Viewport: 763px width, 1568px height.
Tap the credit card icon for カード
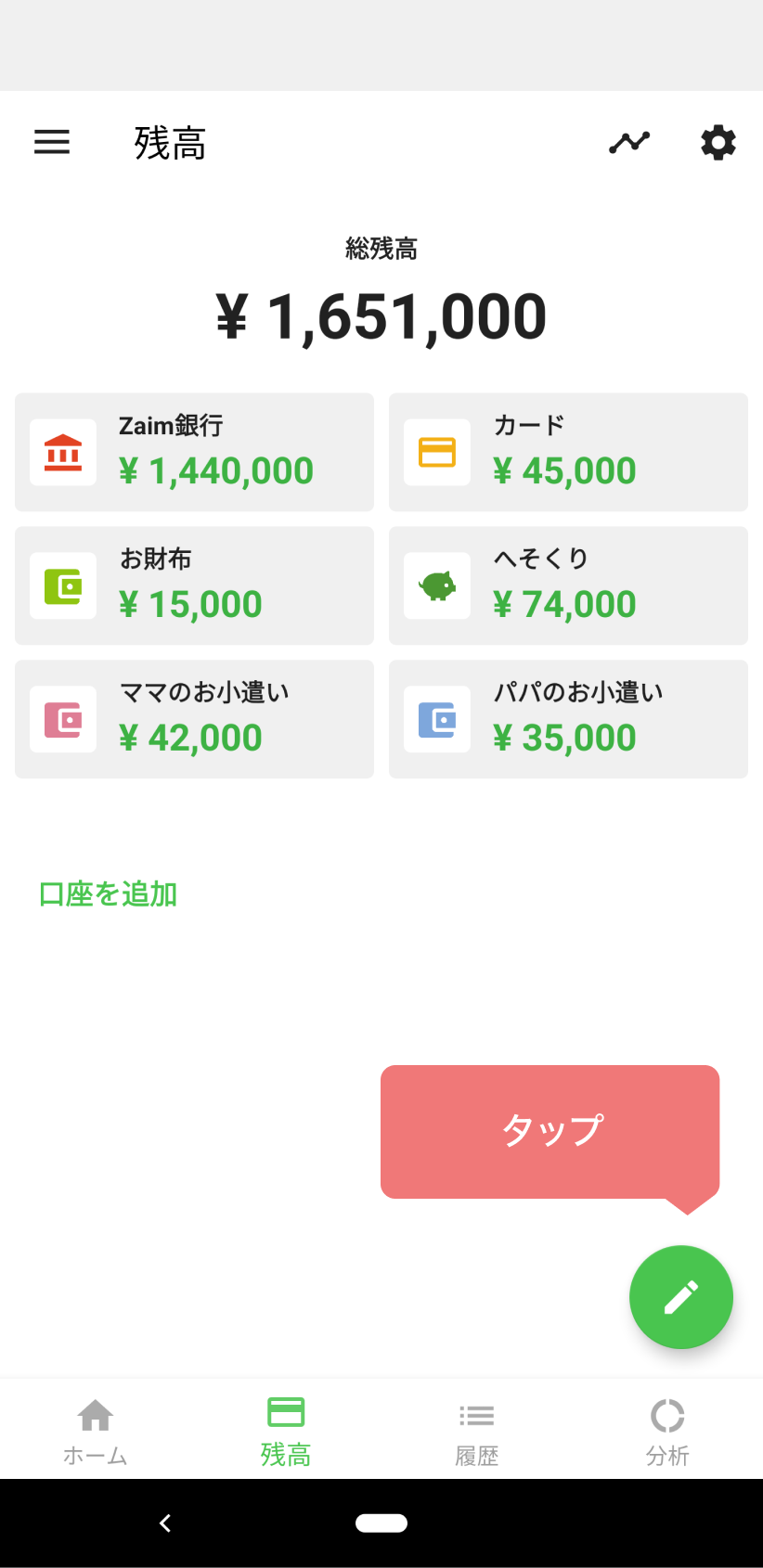click(x=436, y=452)
